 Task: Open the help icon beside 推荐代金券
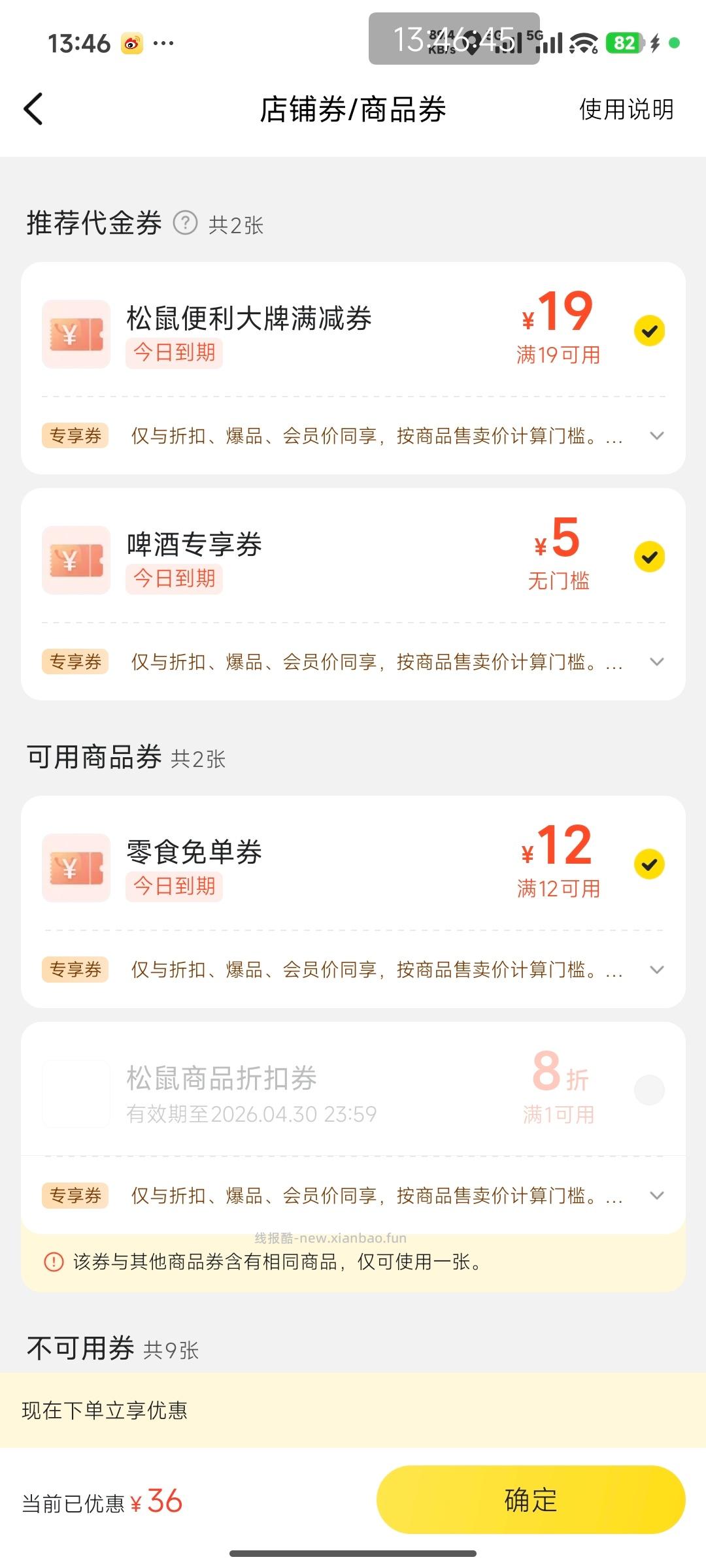(184, 223)
